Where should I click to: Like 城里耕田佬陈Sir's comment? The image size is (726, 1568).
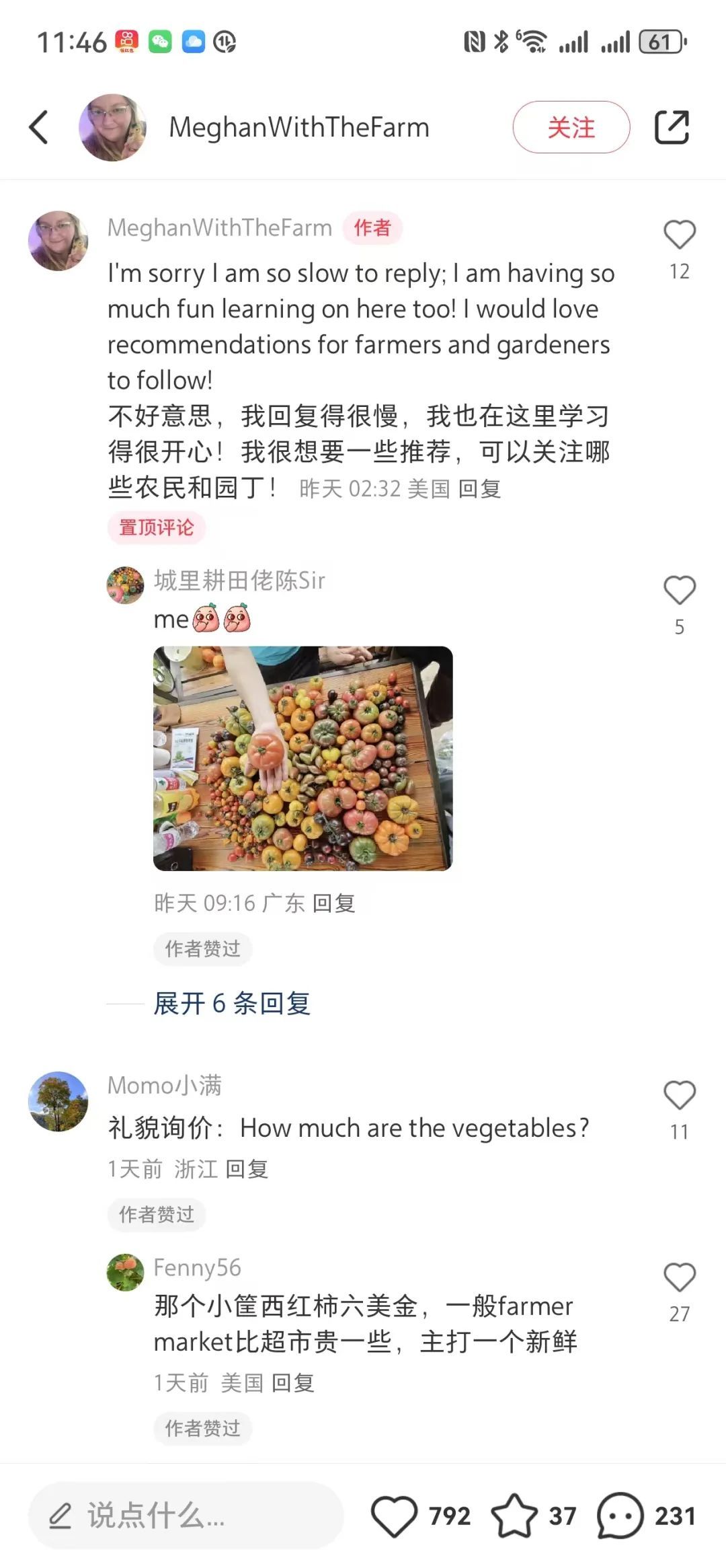click(680, 591)
